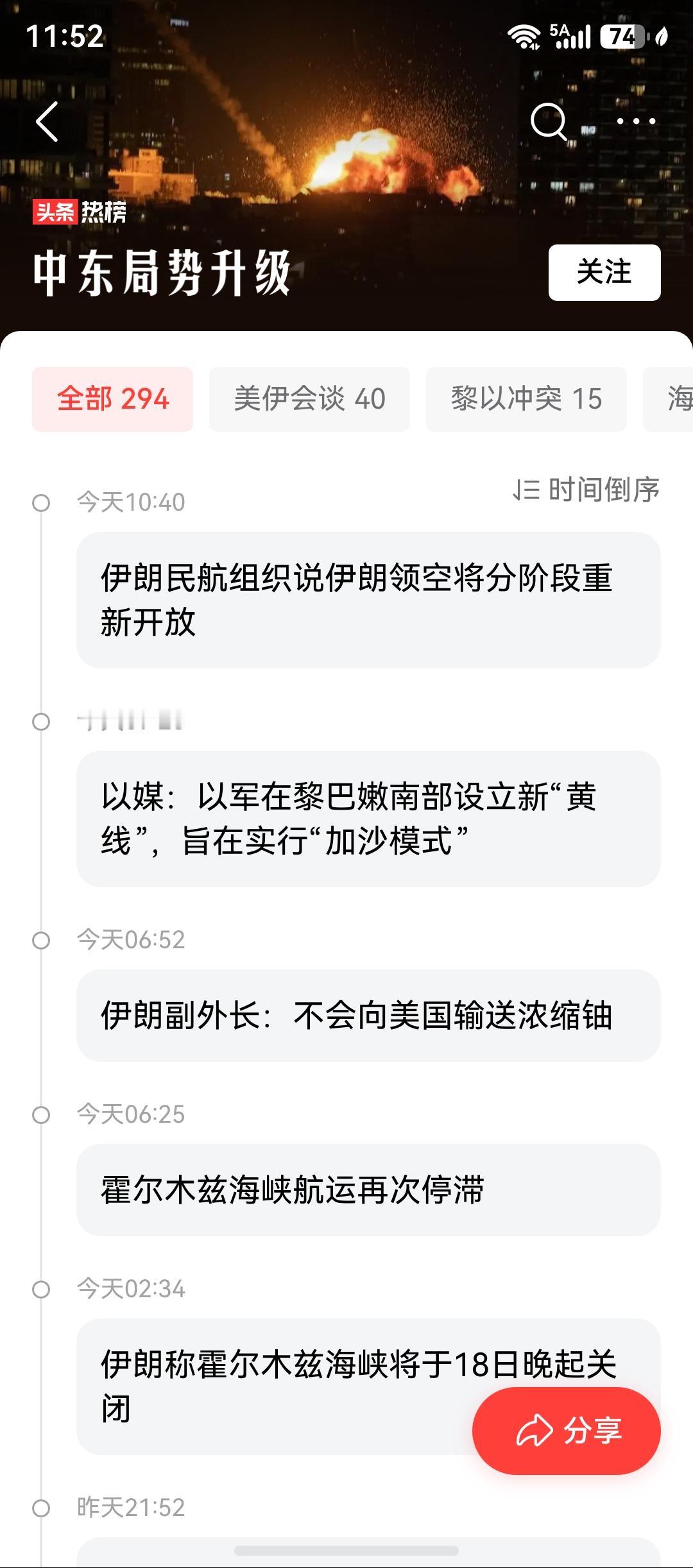Image resolution: width=693 pixels, height=1568 pixels.
Task: Tap the back arrow icon
Action: coord(47,121)
